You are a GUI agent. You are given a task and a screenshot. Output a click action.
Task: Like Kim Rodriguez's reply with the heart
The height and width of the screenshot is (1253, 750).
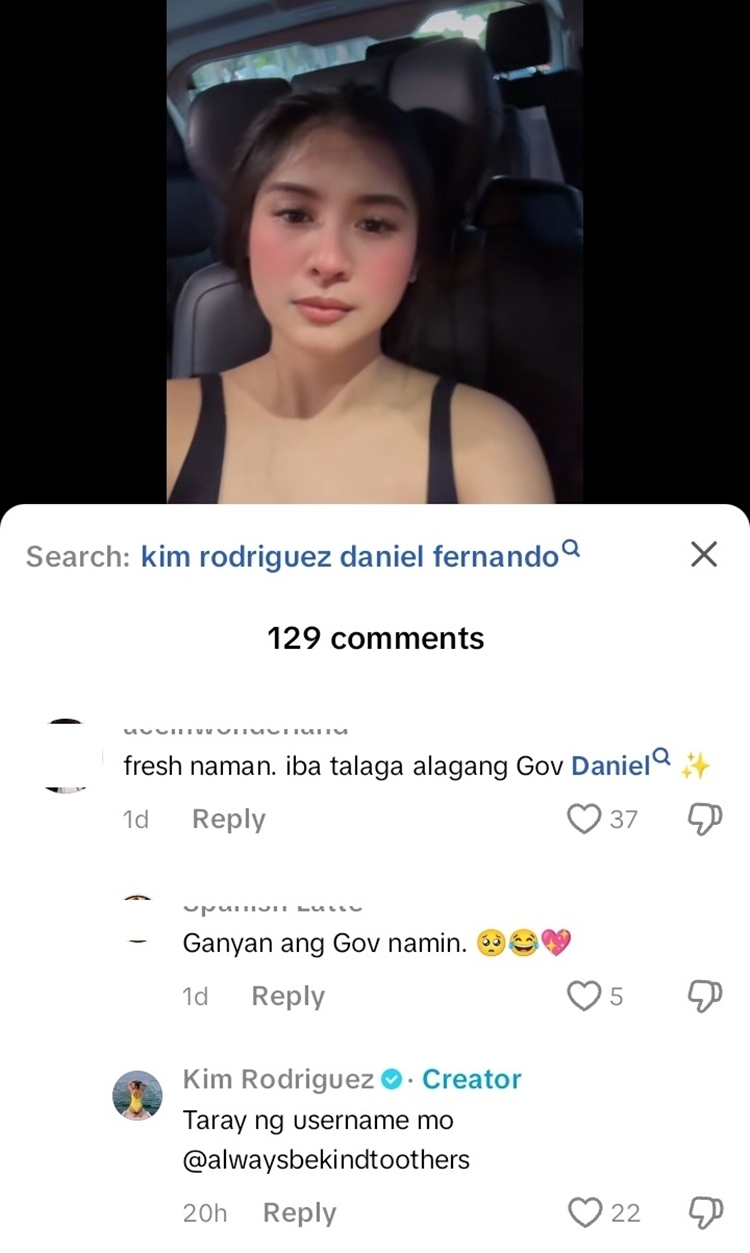point(584,1212)
